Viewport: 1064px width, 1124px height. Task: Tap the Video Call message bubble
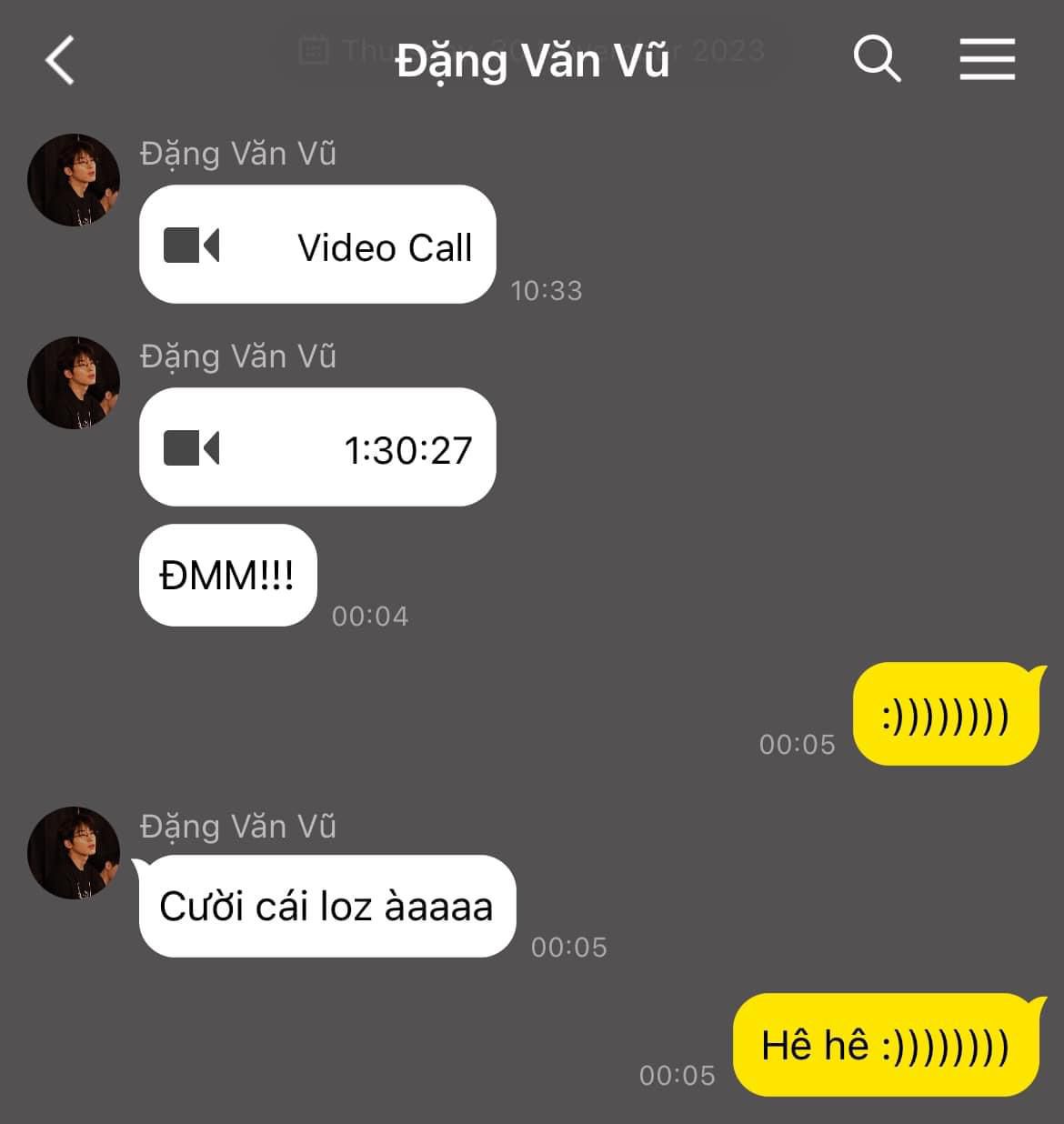tap(317, 245)
